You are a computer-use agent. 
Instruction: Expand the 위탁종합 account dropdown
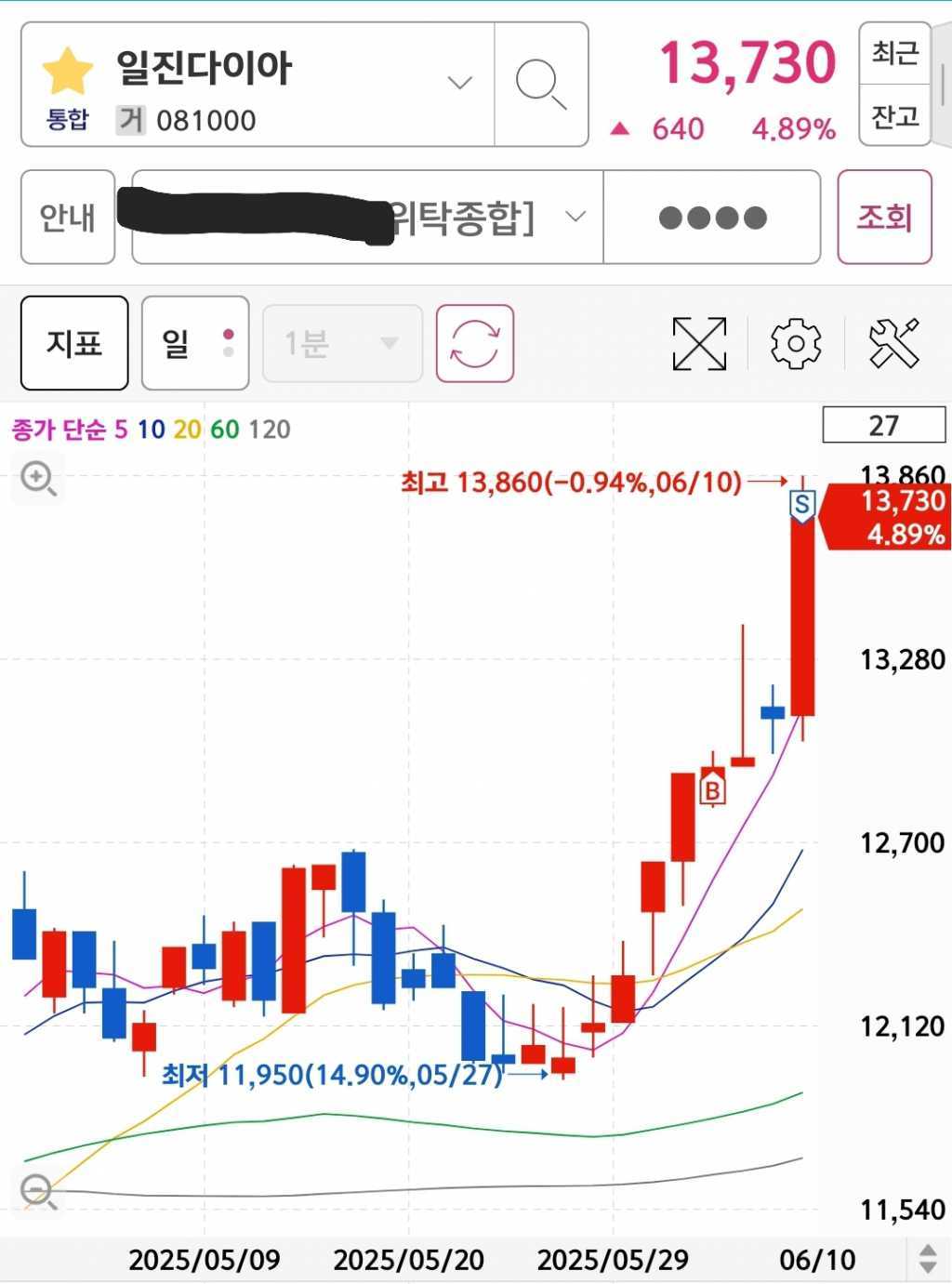click(x=575, y=218)
